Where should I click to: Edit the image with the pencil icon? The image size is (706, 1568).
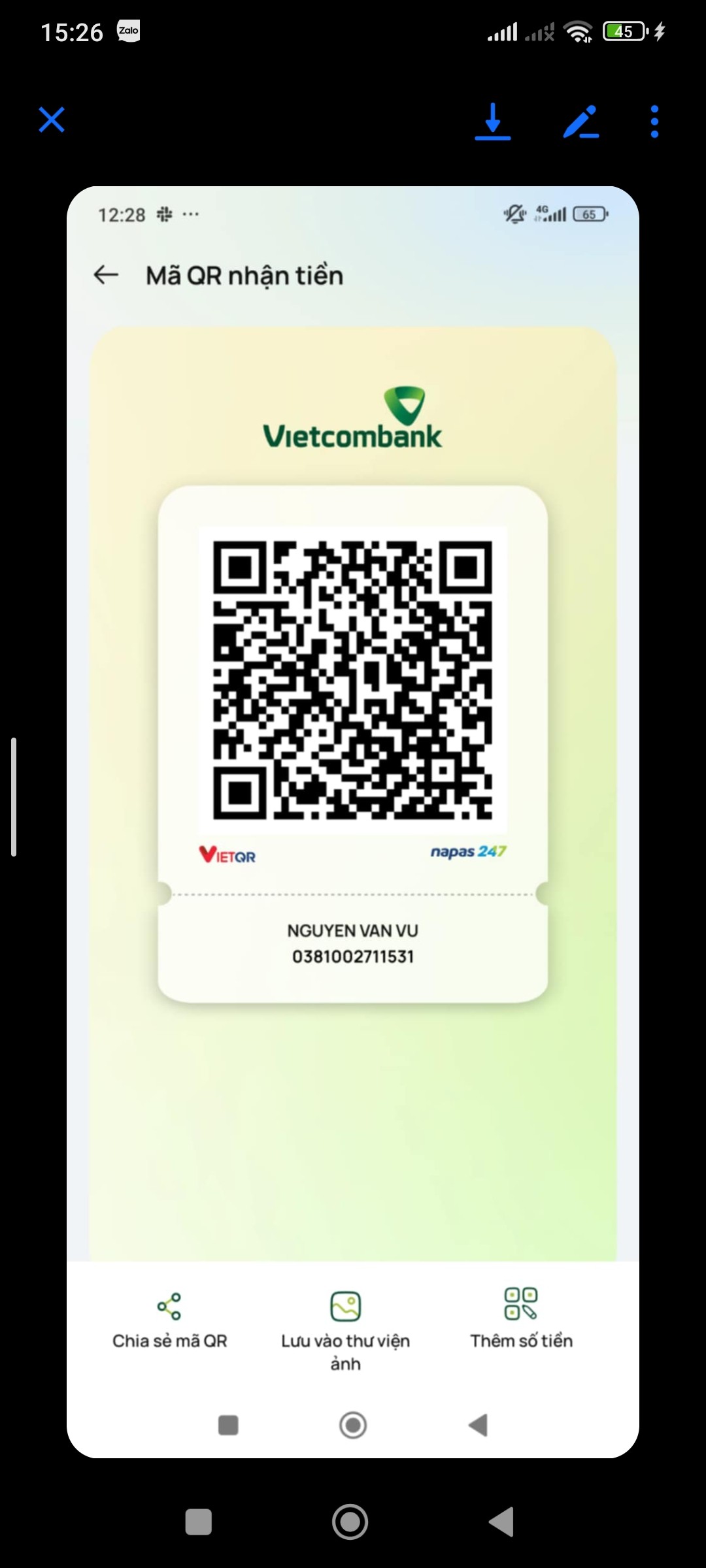581,122
